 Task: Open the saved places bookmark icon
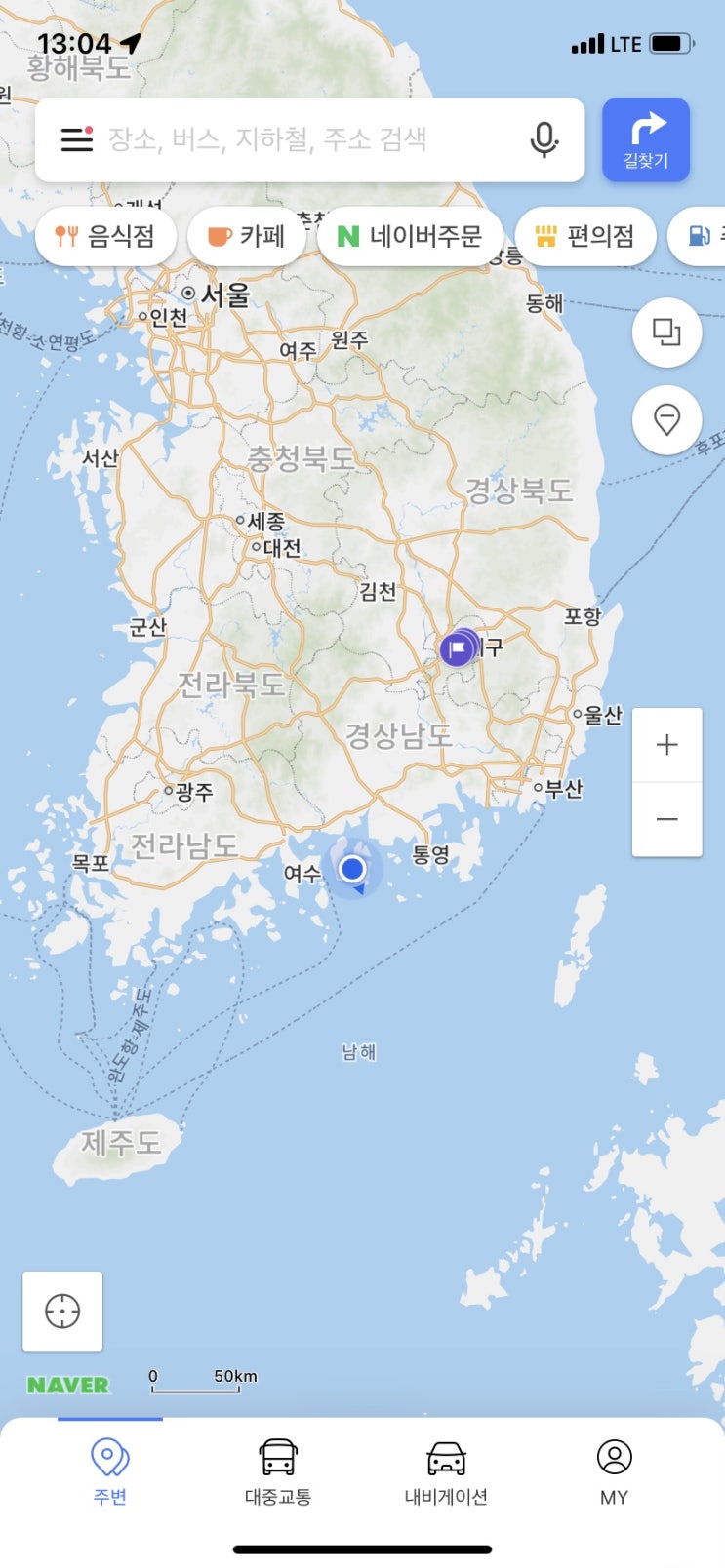tap(667, 420)
